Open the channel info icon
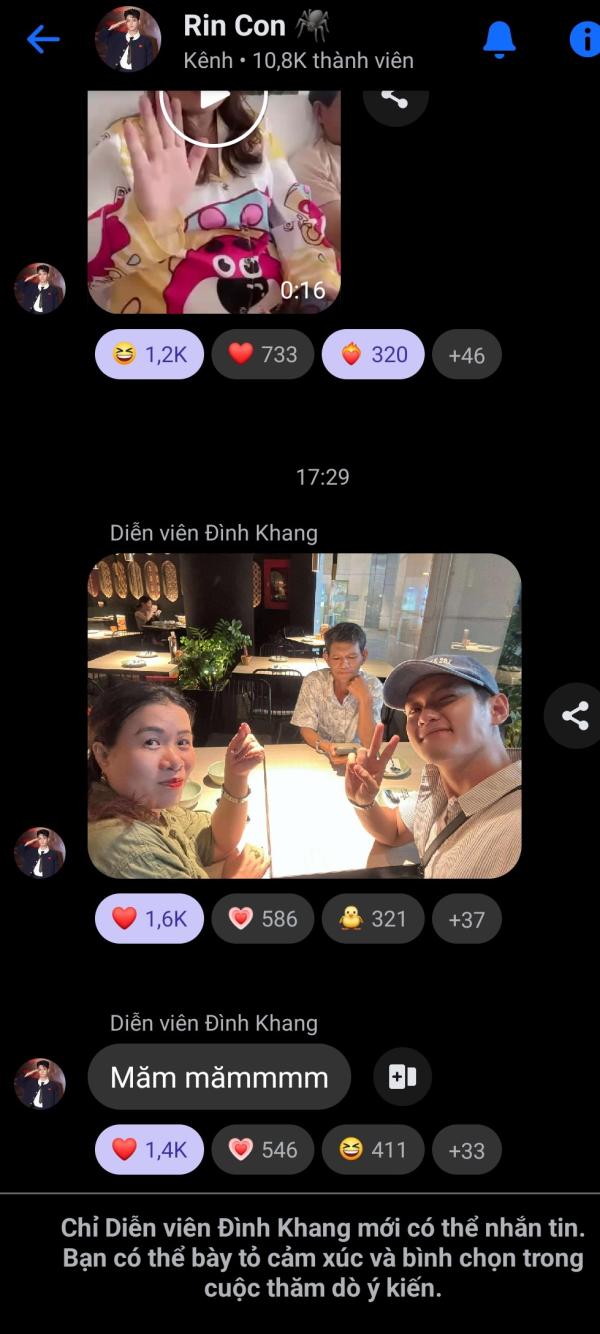Viewport: 600px width, 1334px height. [585, 39]
